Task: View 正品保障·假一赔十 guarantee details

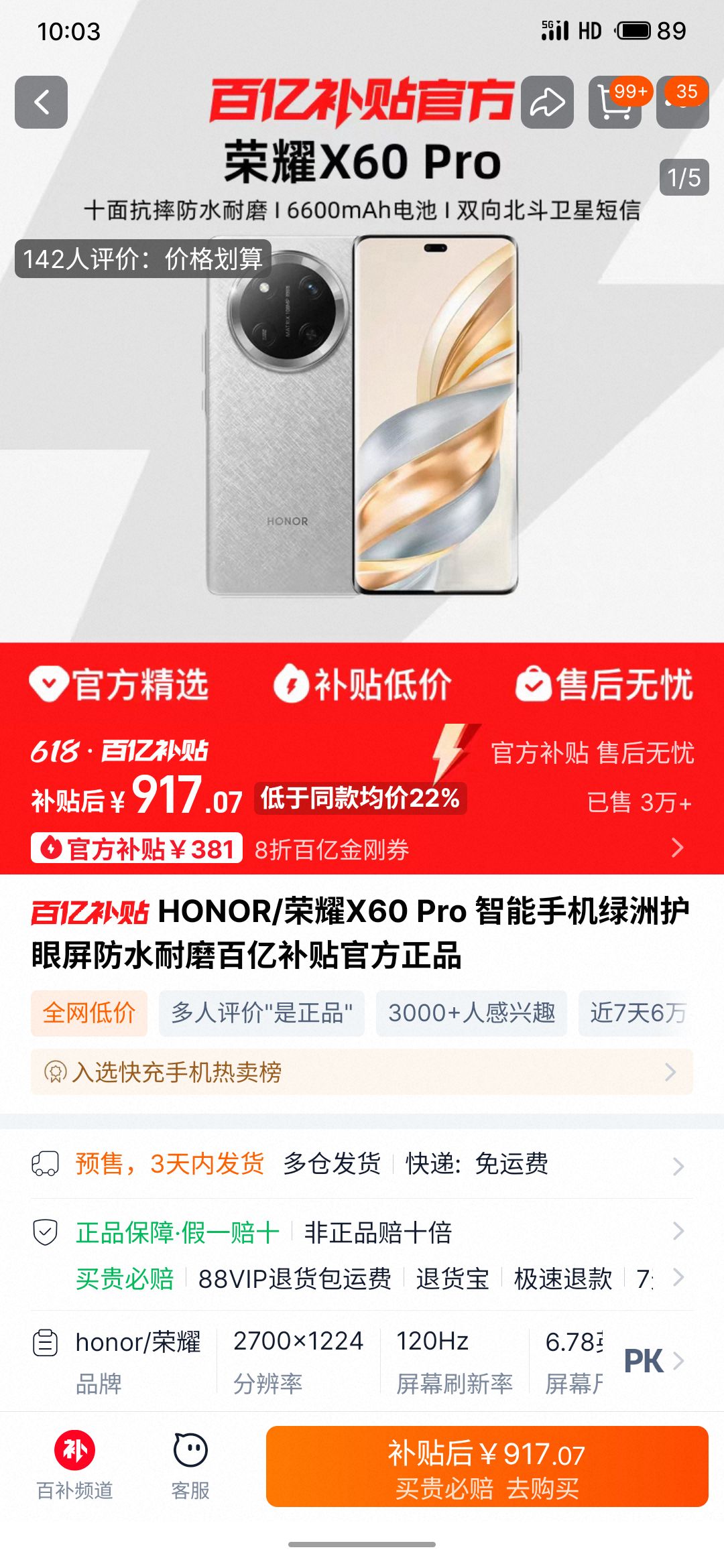Action: point(362,1232)
